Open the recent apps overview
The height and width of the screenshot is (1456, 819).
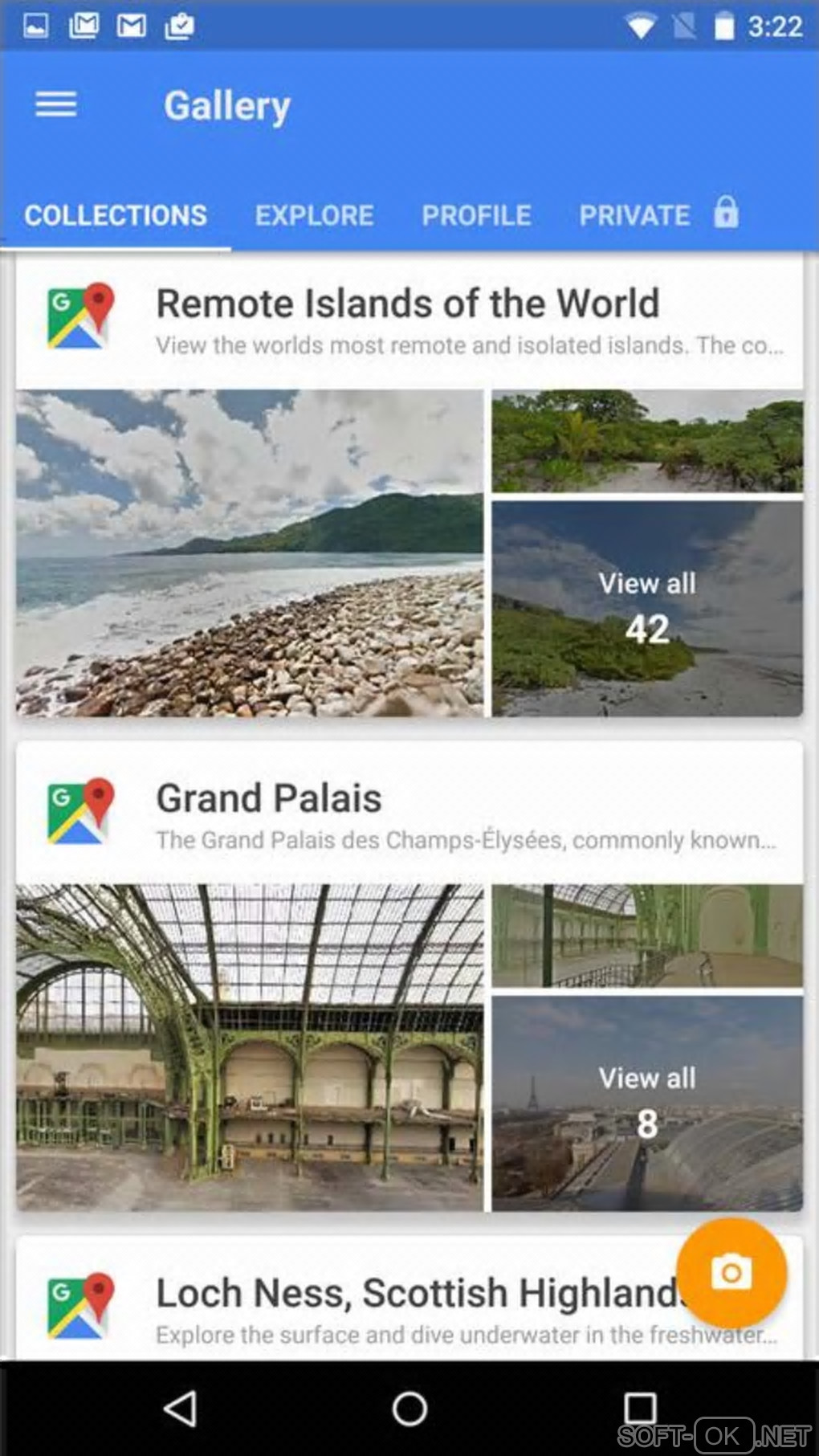point(639,1408)
